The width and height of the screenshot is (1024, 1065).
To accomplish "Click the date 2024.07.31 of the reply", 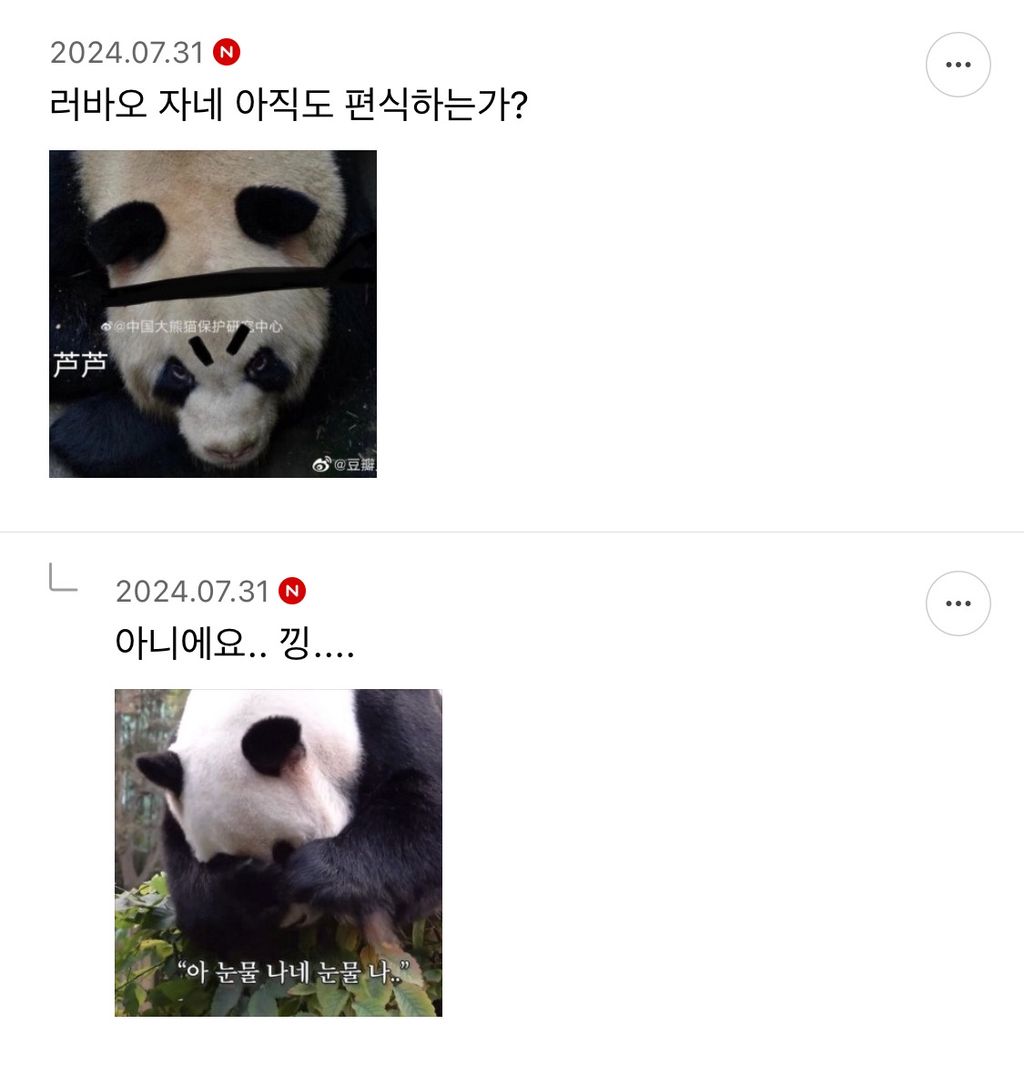I will (x=192, y=591).
